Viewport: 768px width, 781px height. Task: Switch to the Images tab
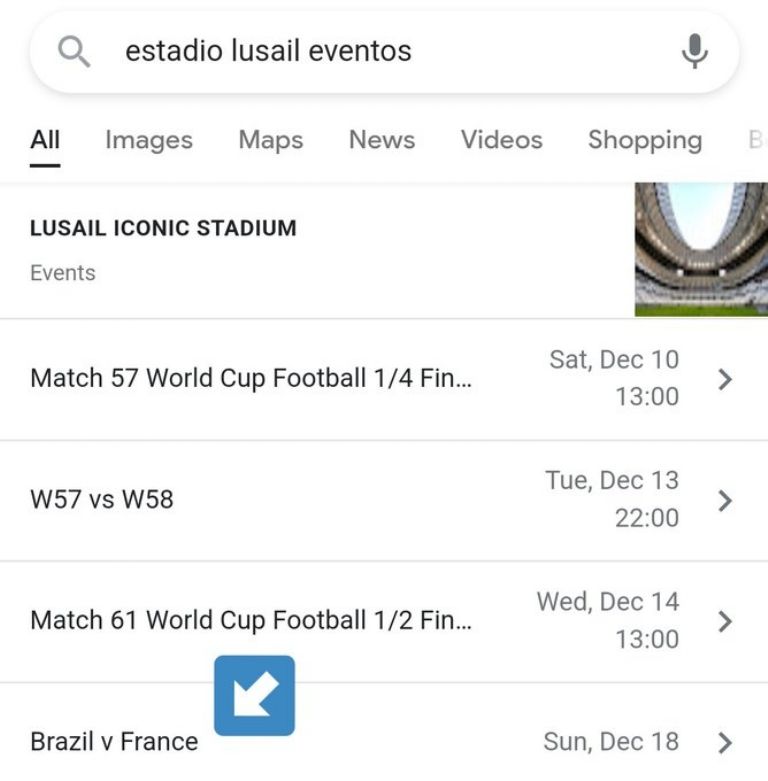click(x=148, y=140)
